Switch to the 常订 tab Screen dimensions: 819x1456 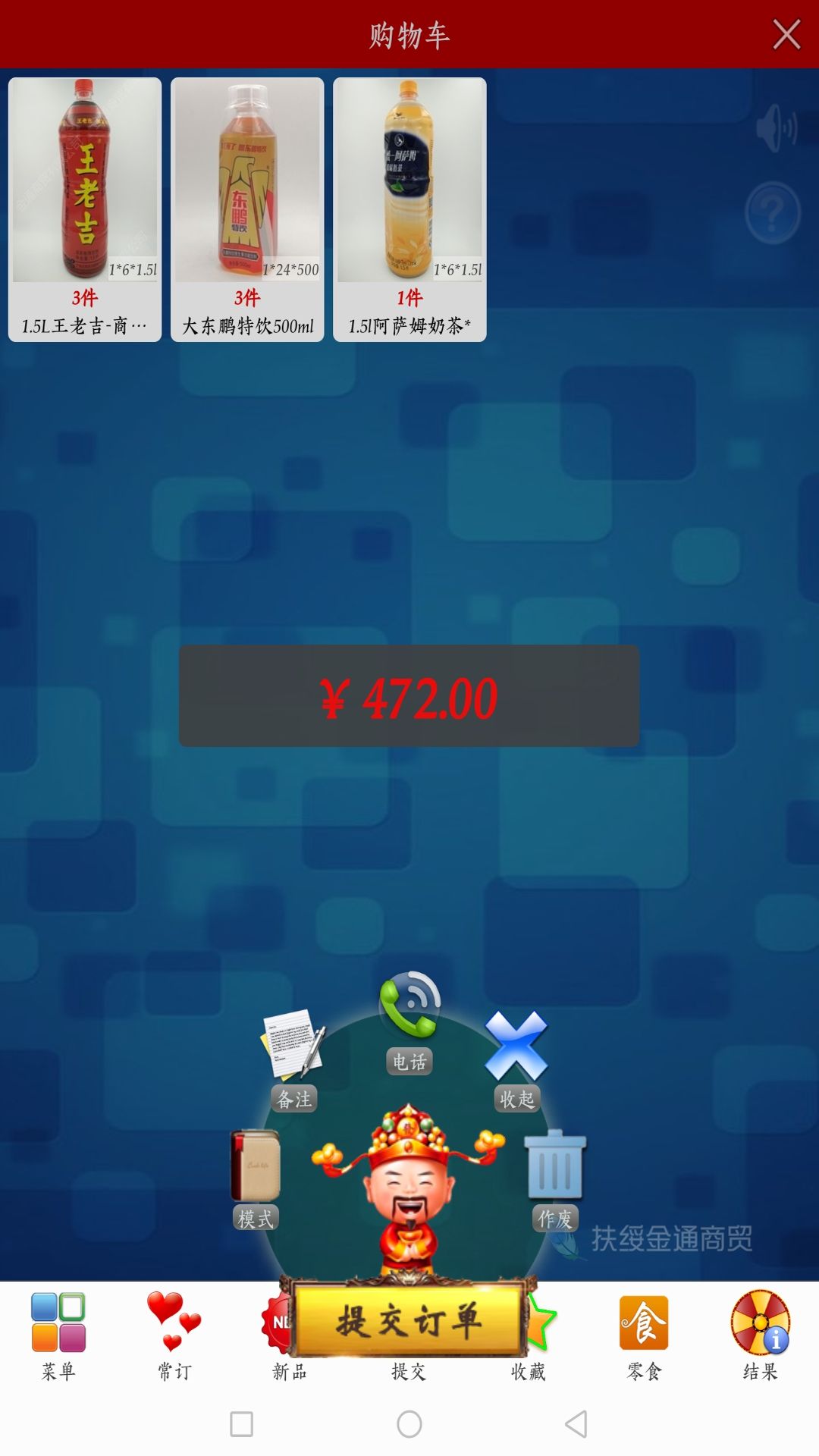point(174,1335)
